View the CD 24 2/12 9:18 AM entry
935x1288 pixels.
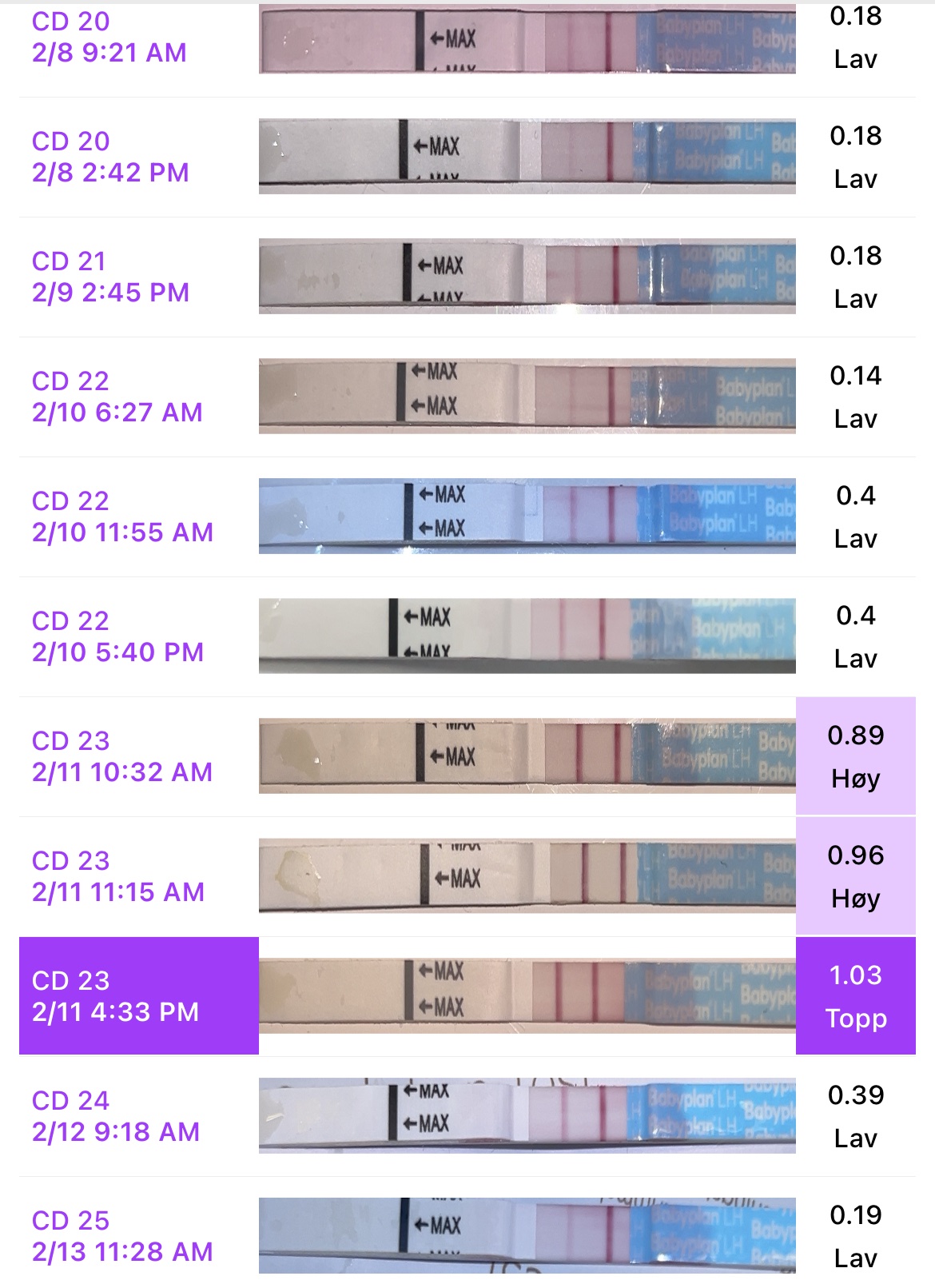pos(116,1116)
